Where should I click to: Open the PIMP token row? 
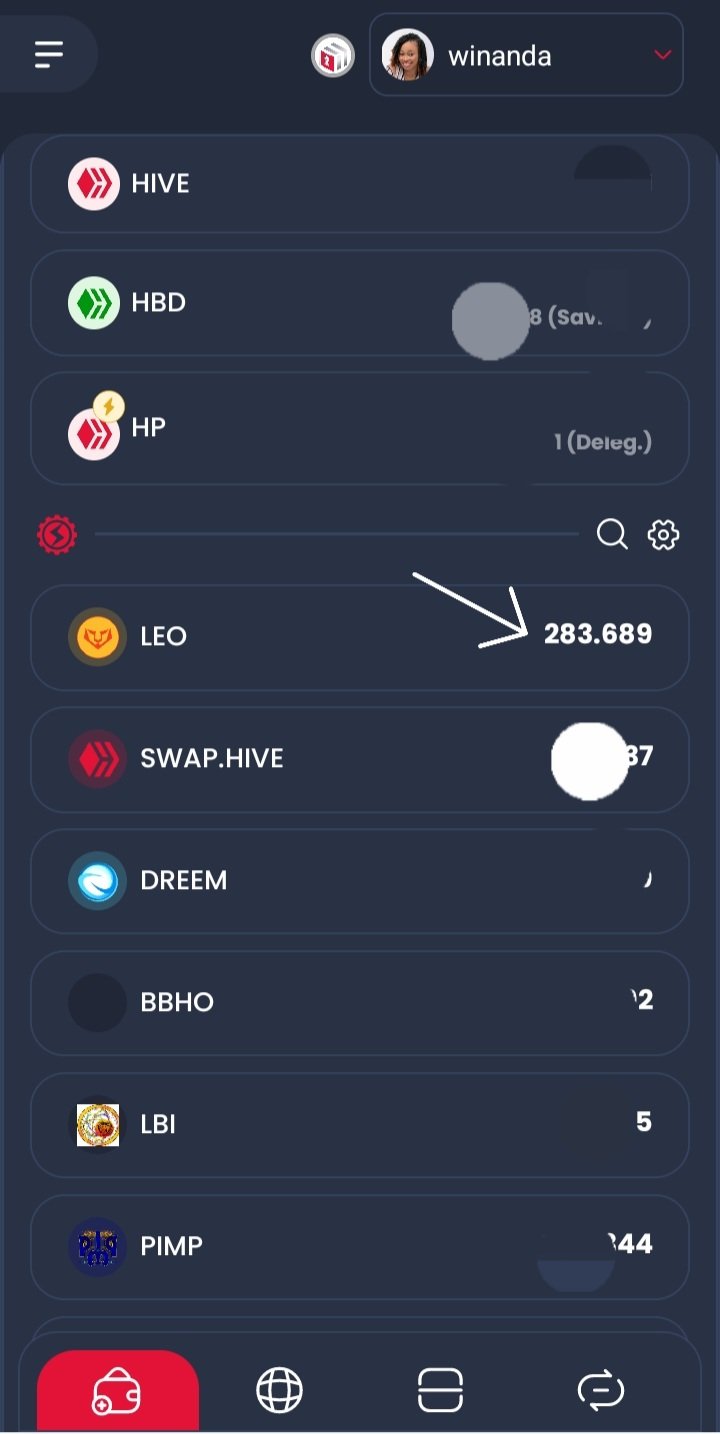pyautogui.click(x=360, y=1247)
